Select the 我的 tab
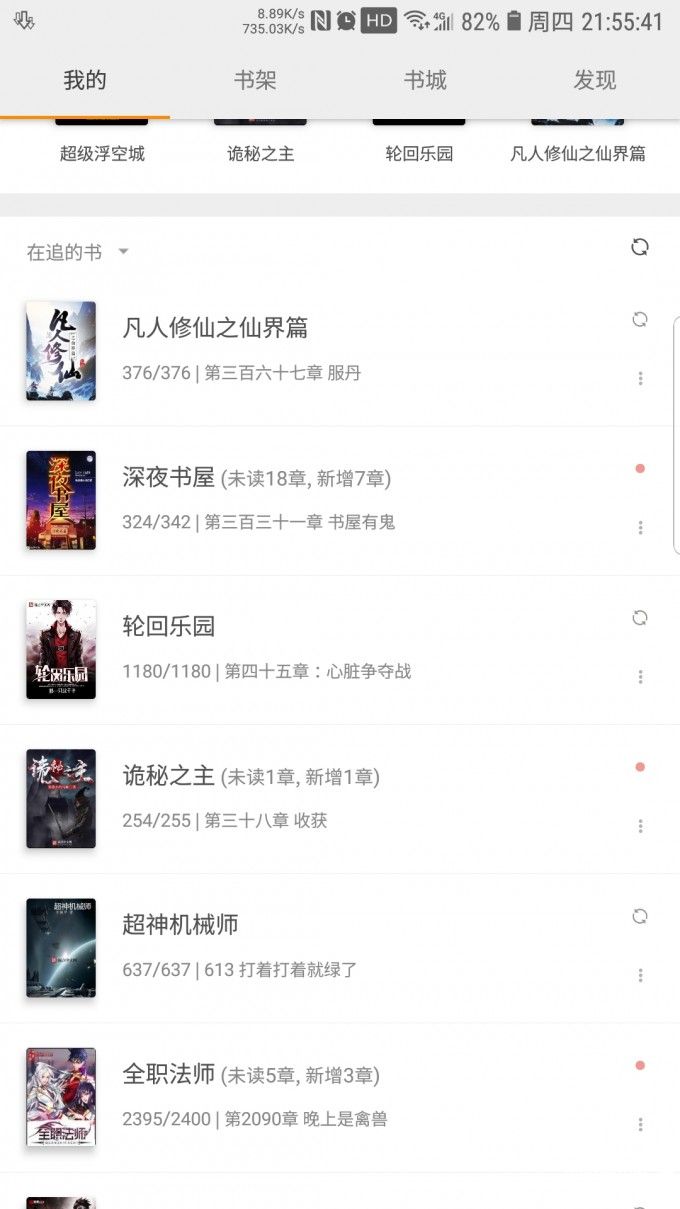 85,81
